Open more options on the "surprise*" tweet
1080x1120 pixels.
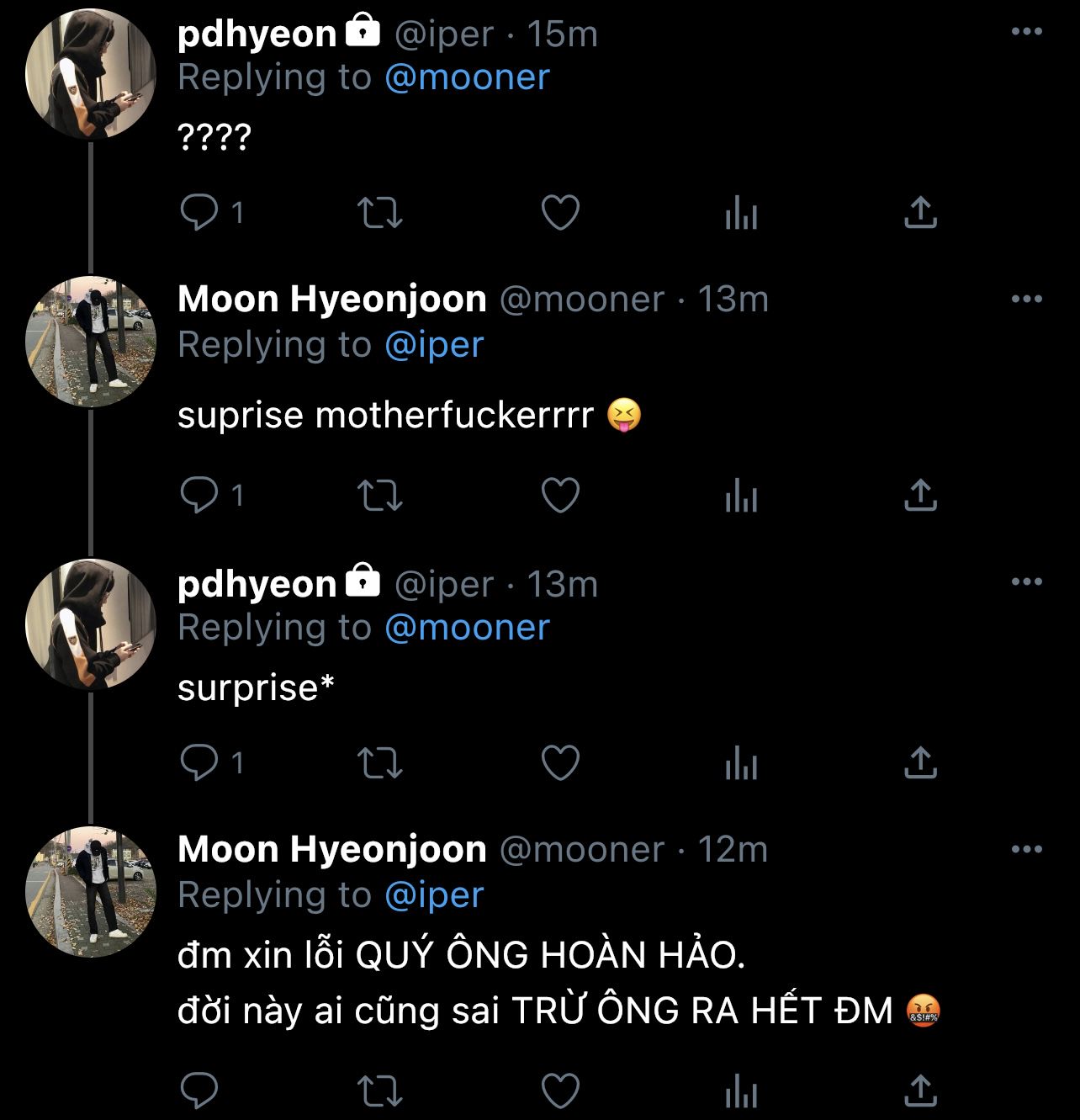pos(1026,581)
